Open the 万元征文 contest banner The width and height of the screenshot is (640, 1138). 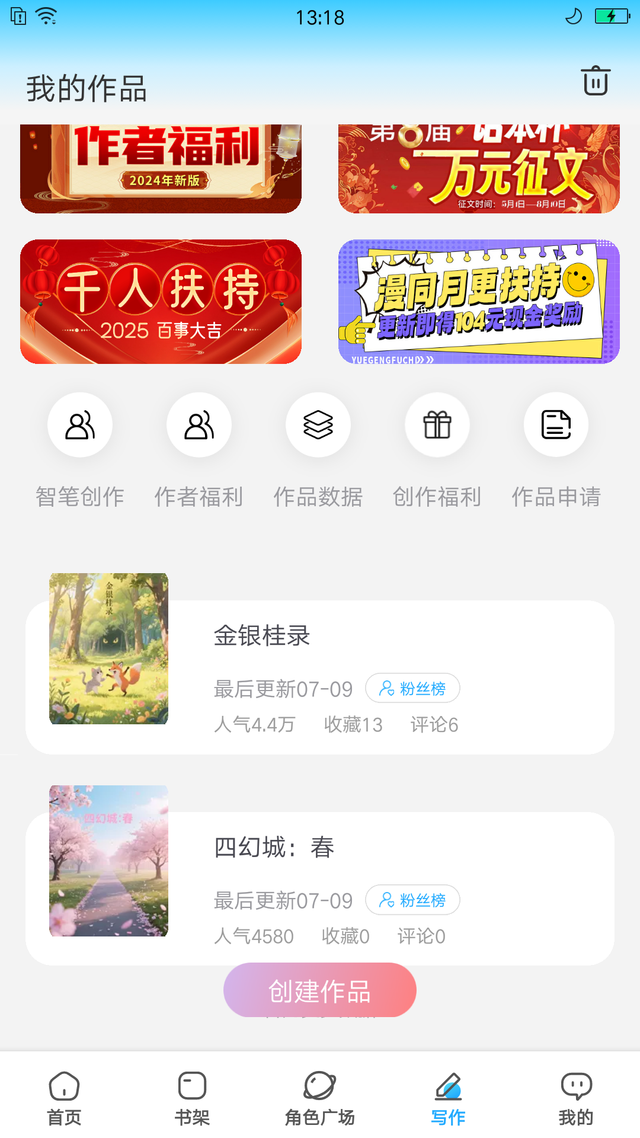coord(478,168)
